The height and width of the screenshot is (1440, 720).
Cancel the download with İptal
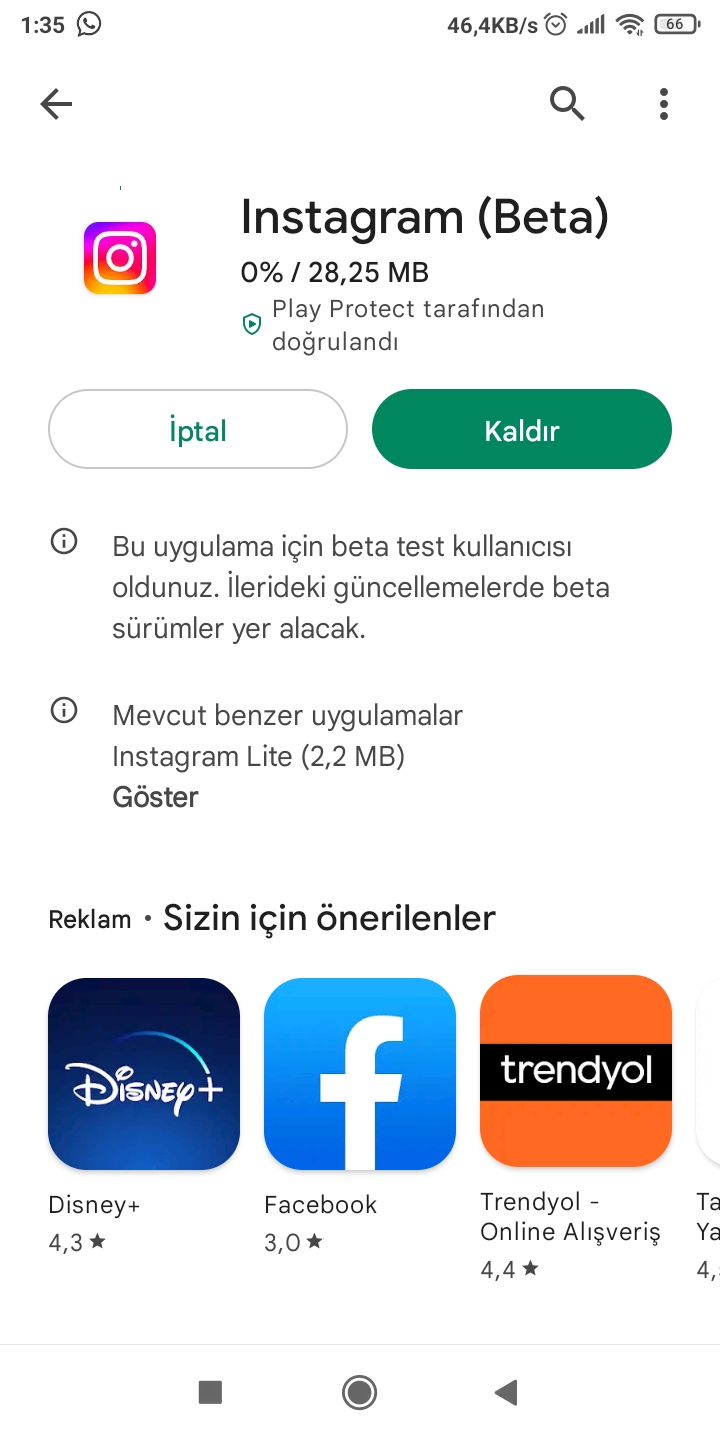click(x=198, y=430)
